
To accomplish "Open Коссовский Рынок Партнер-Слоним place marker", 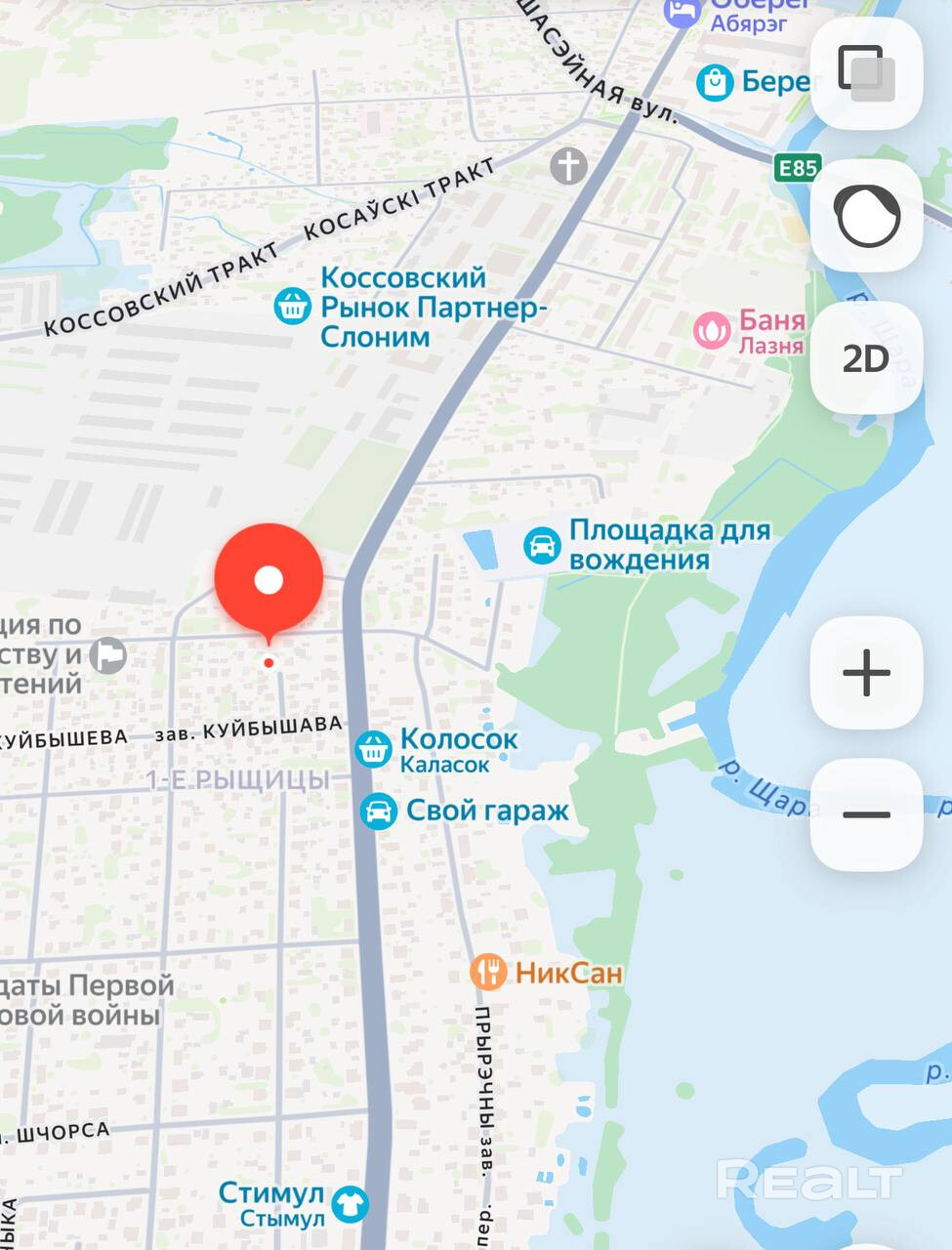I will [x=292, y=307].
